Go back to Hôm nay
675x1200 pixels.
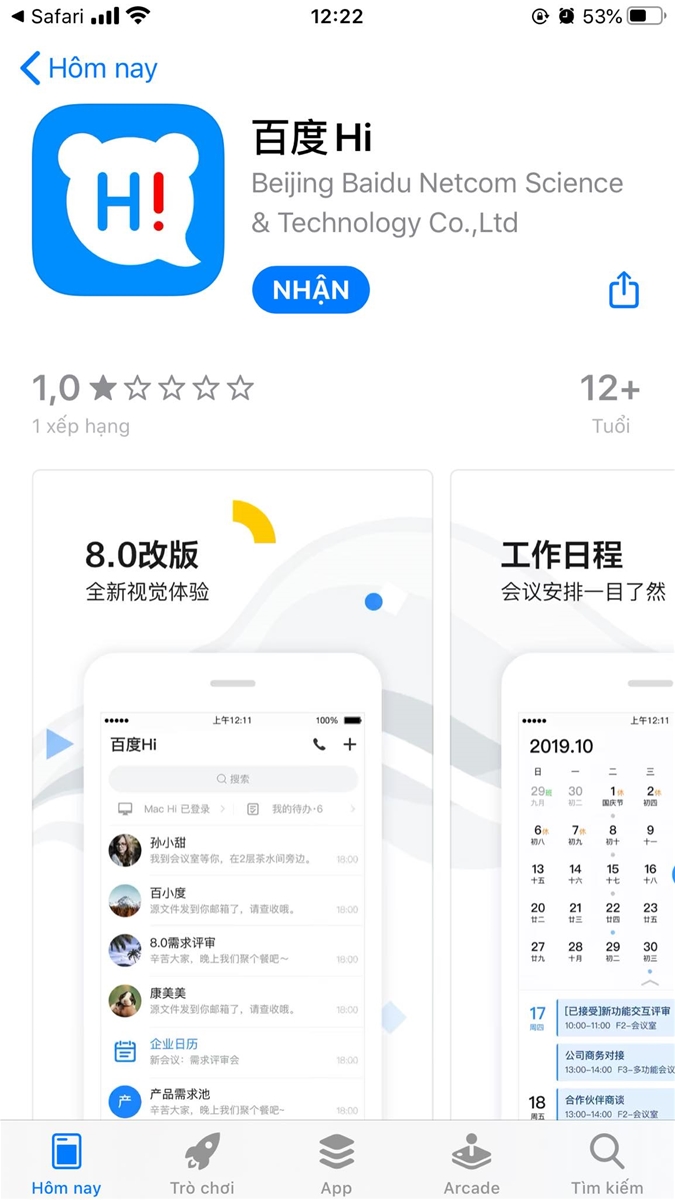click(x=88, y=69)
